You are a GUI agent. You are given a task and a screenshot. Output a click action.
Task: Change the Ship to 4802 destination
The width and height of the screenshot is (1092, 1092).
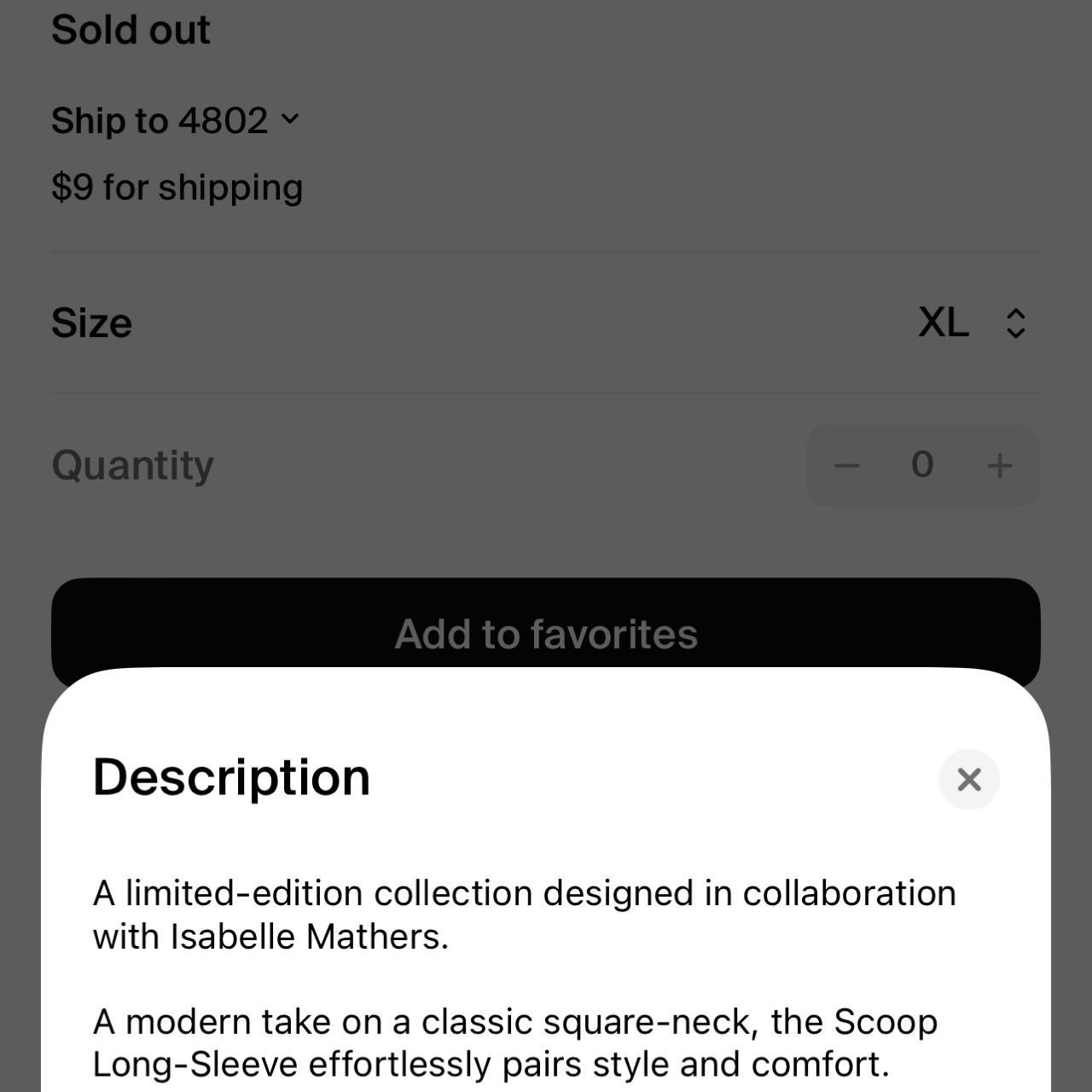176,120
